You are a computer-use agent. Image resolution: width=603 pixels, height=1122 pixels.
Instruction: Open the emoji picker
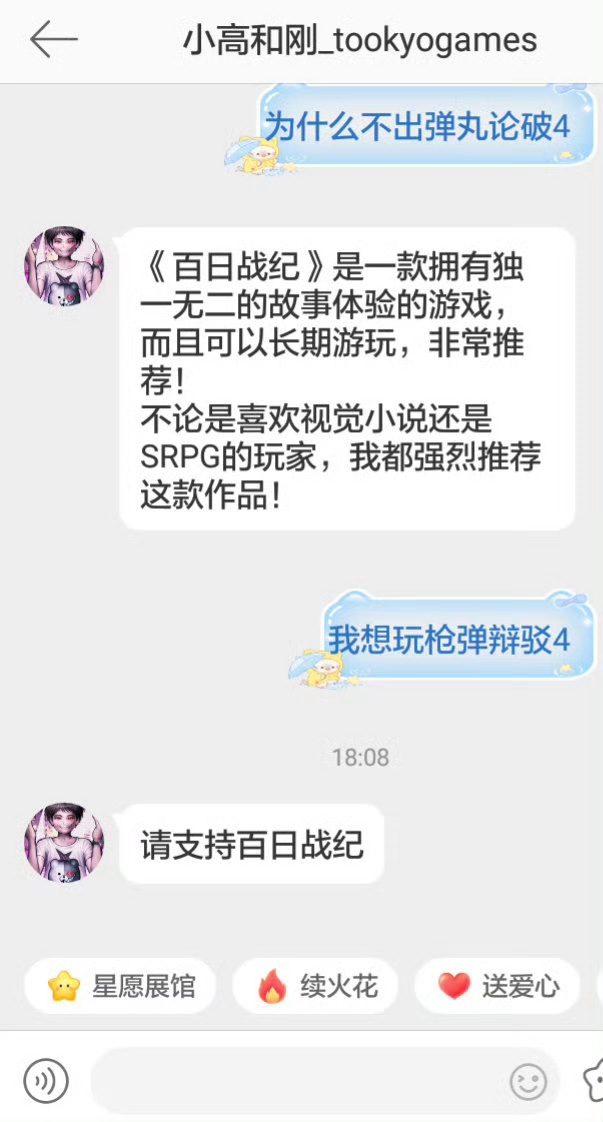pos(528,1081)
